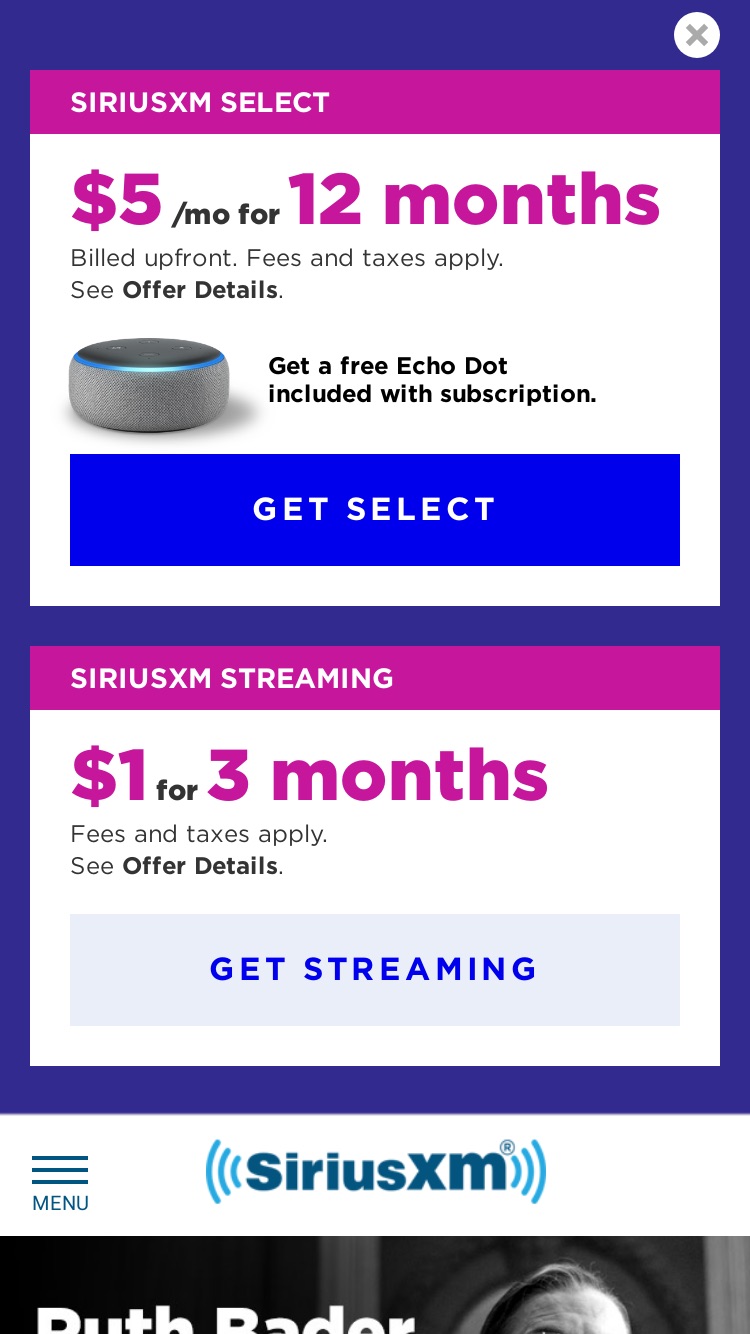
Task: Close the subscription offer overlay
Action: [x=697, y=35]
